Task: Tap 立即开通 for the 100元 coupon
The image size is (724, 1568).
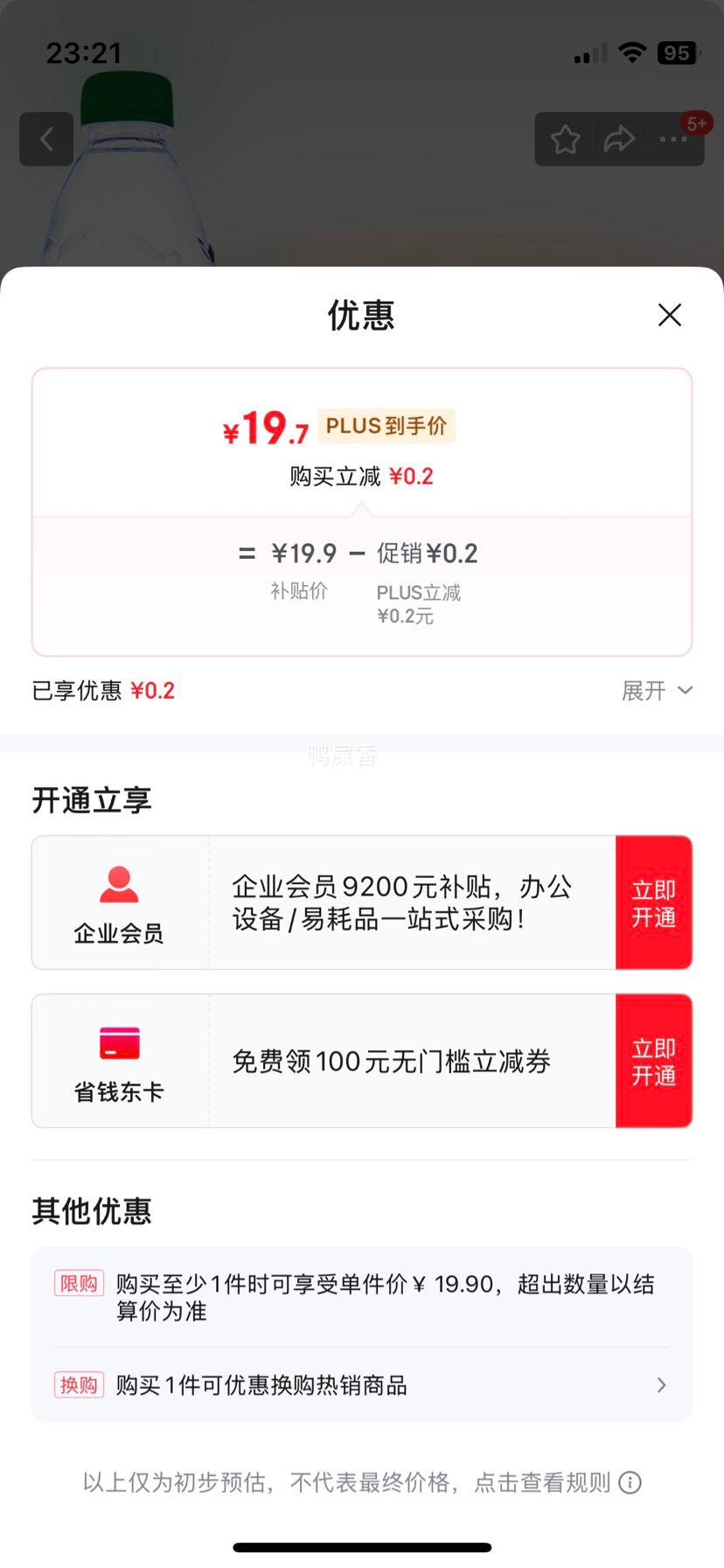Action: click(x=653, y=1061)
